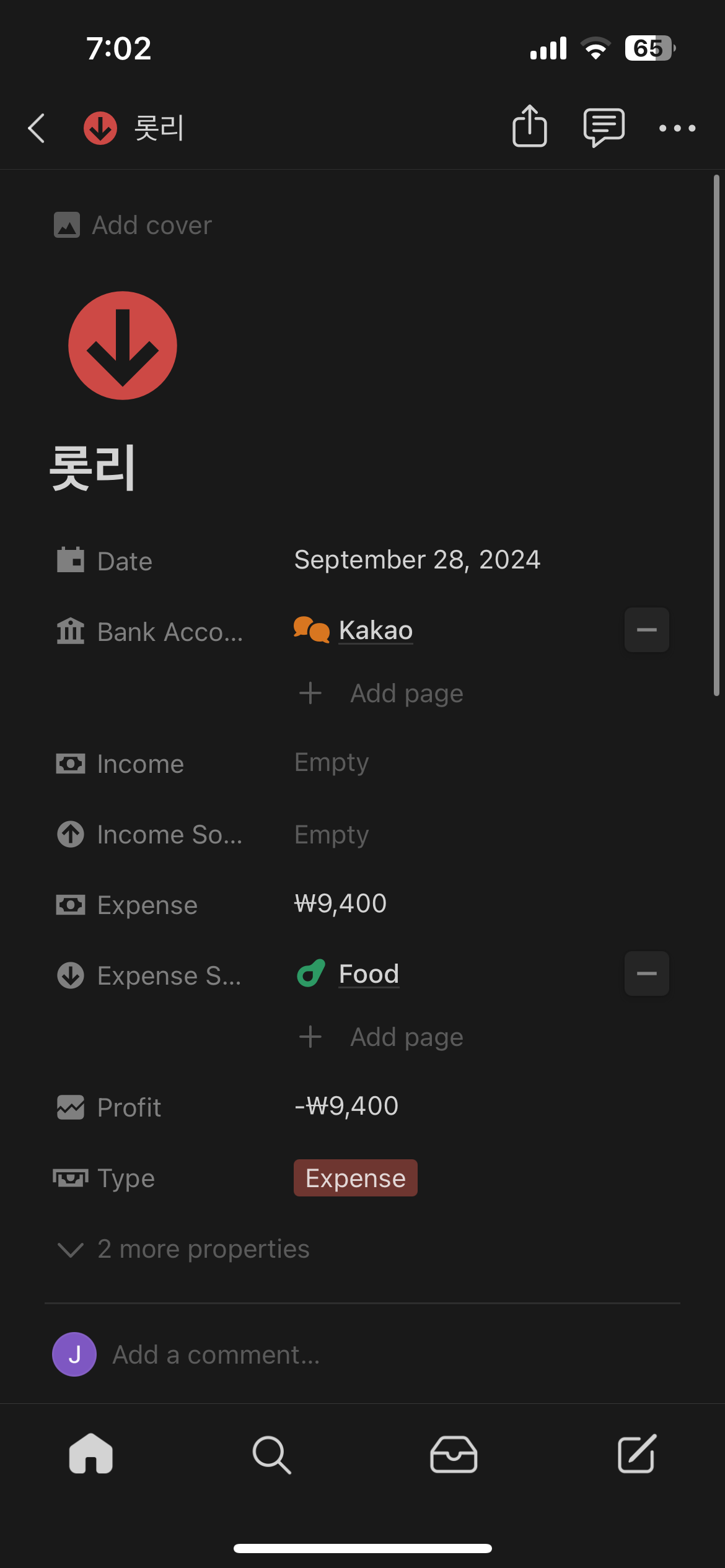The height and width of the screenshot is (1568, 725).
Task: Edit the empty Income field
Action: (332, 762)
